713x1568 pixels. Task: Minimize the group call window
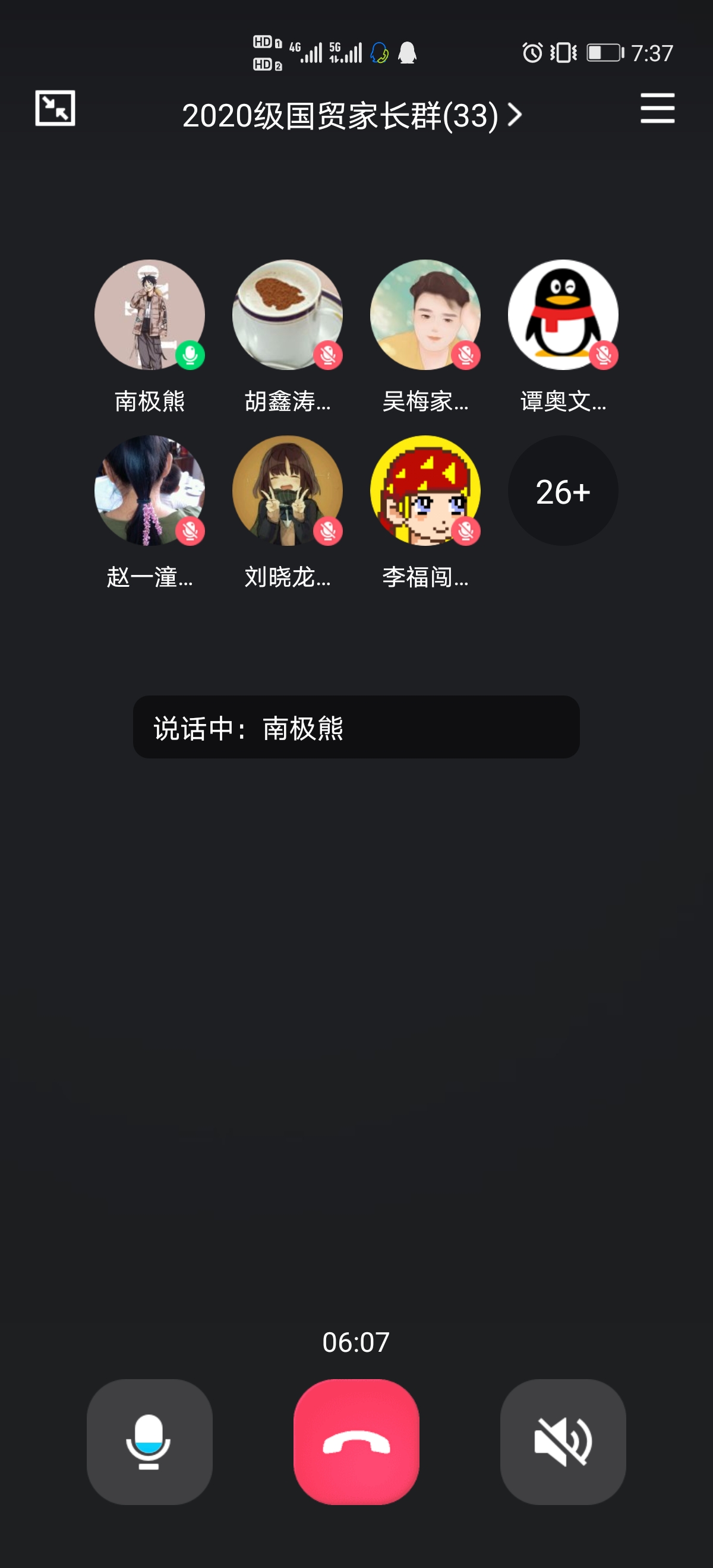(x=55, y=108)
